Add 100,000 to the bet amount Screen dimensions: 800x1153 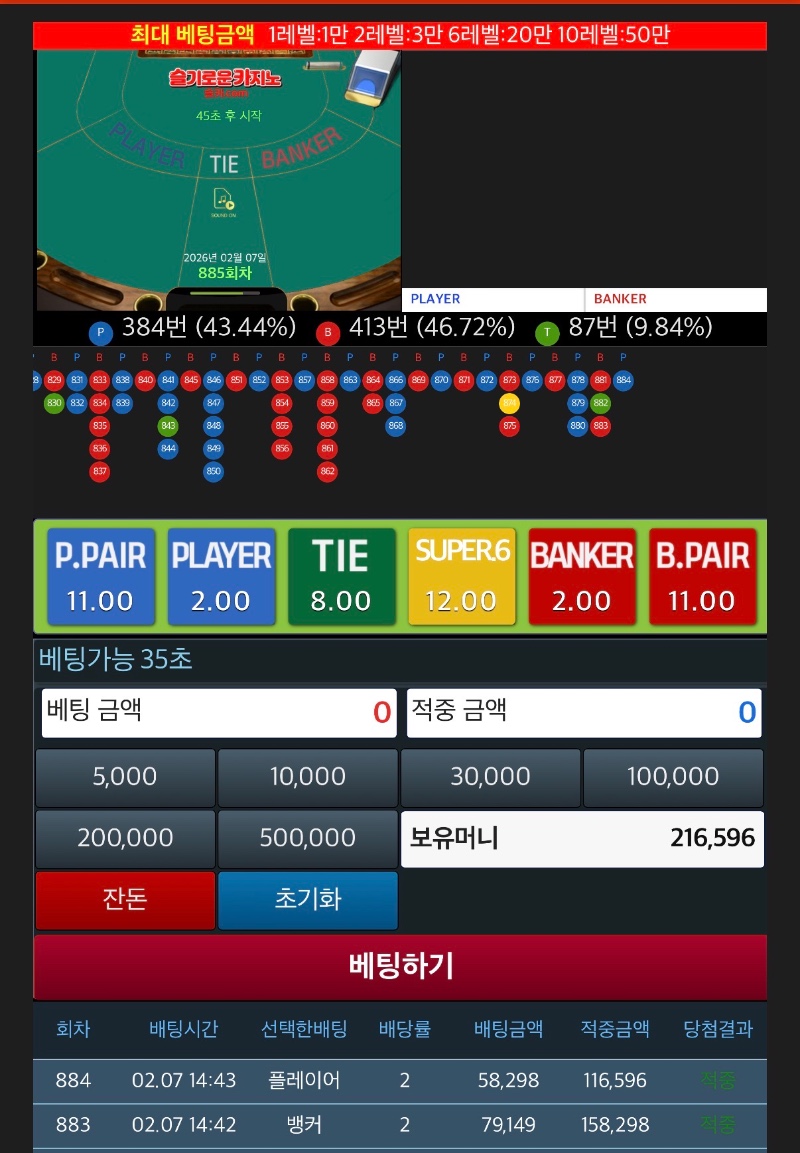coord(673,777)
